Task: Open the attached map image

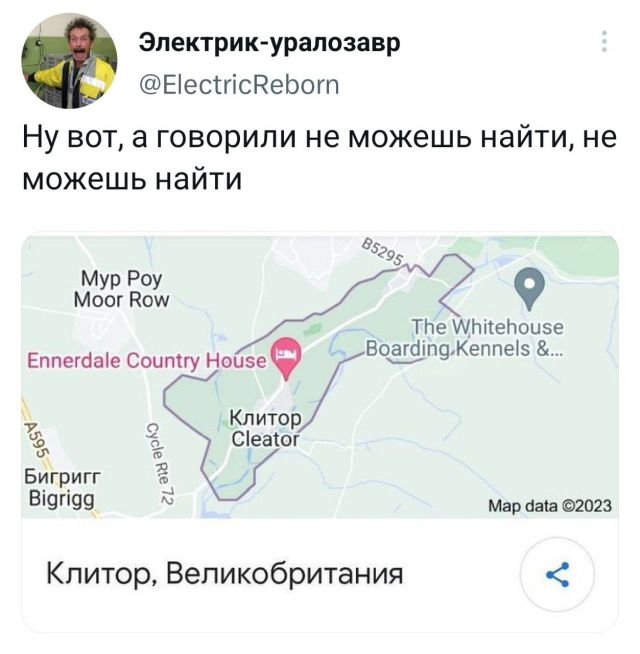Action: pyautogui.click(x=319, y=376)
